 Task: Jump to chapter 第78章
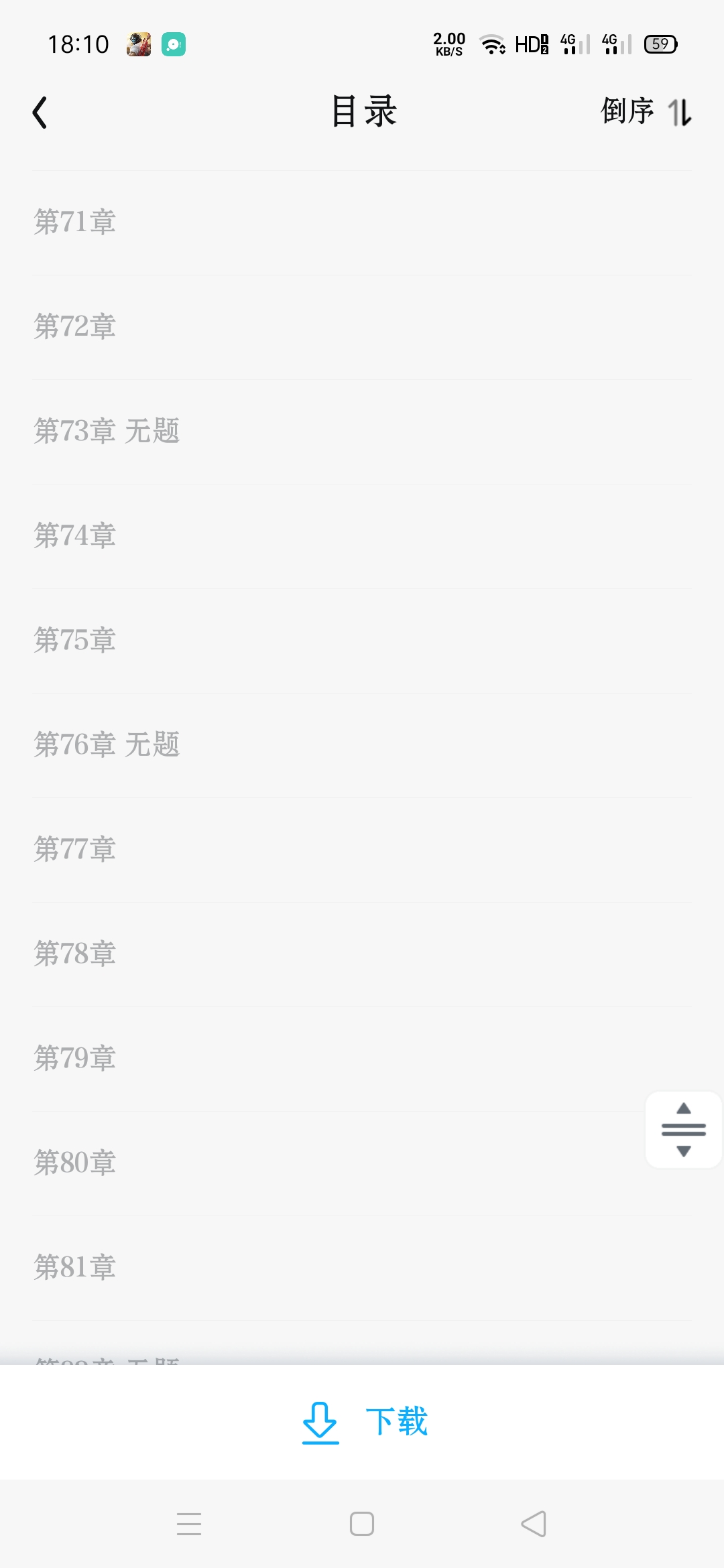[362, 954]
